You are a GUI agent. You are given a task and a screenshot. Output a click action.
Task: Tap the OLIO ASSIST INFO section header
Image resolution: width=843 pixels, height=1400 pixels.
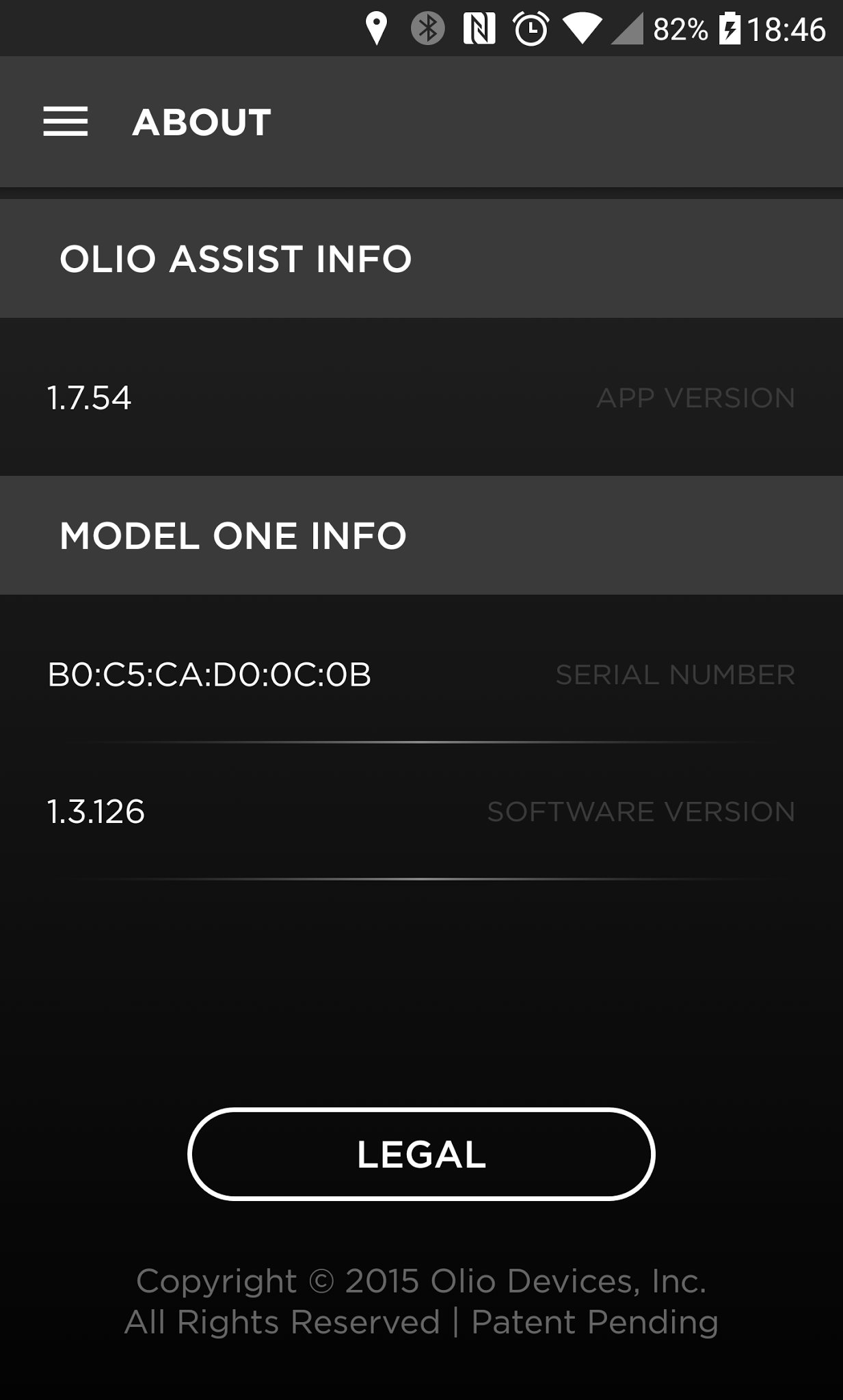[236, 258]
